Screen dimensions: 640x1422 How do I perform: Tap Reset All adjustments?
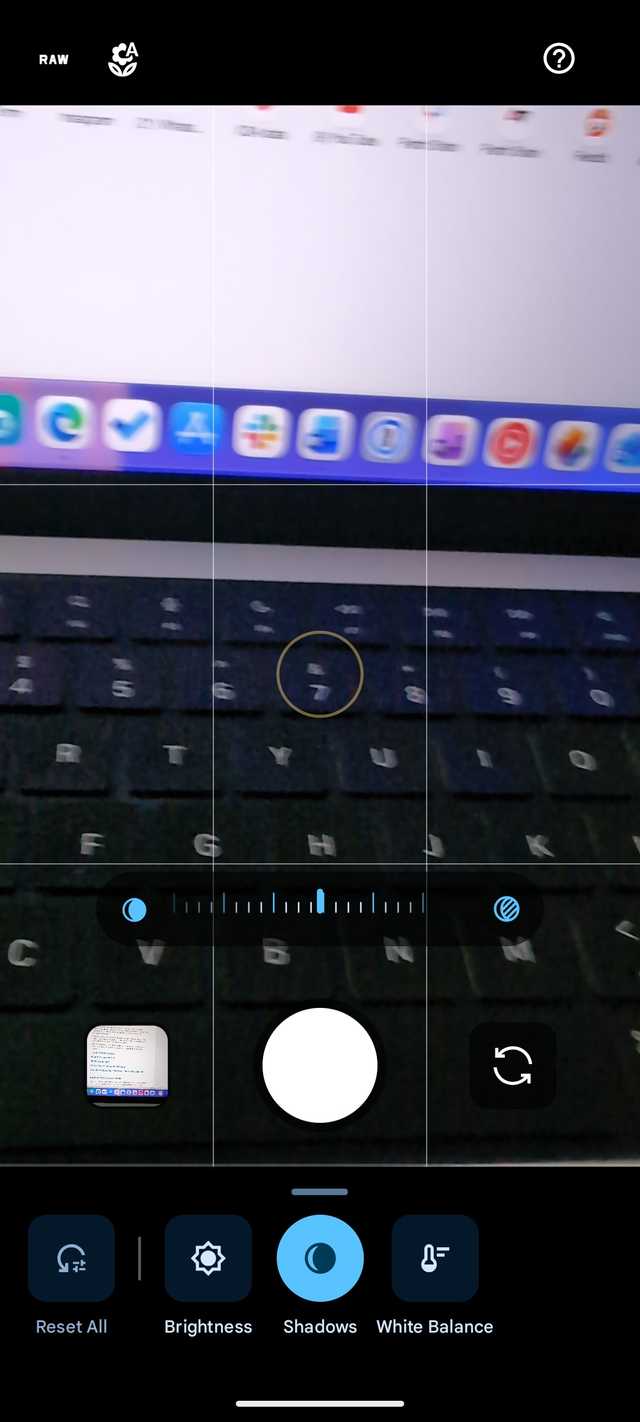[x=71, y=1259]
